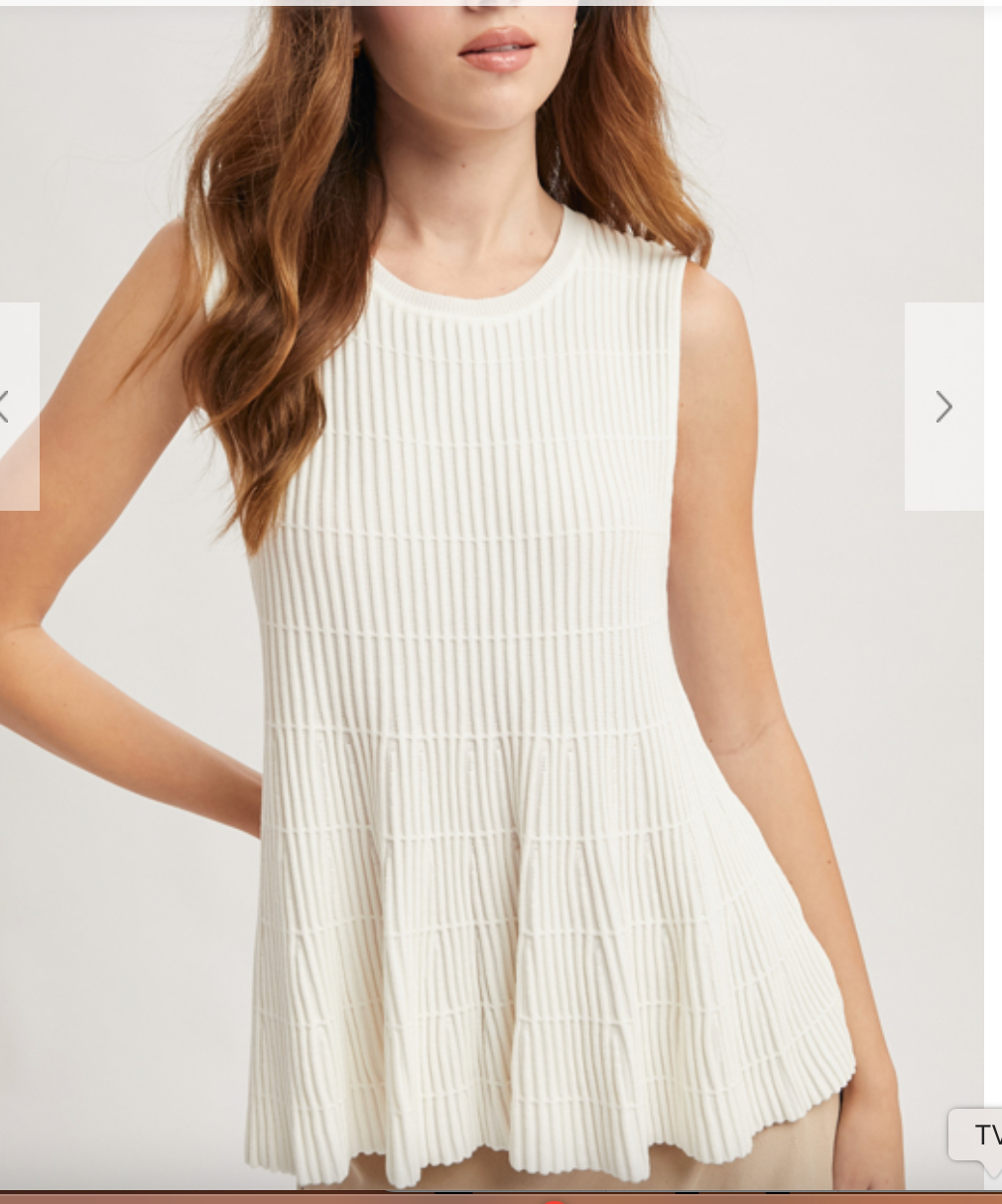Show the next product photo
Image resolution: width=1002 pixels, height=1204 pixels.
pyautogui.click(x=943, y=407)
